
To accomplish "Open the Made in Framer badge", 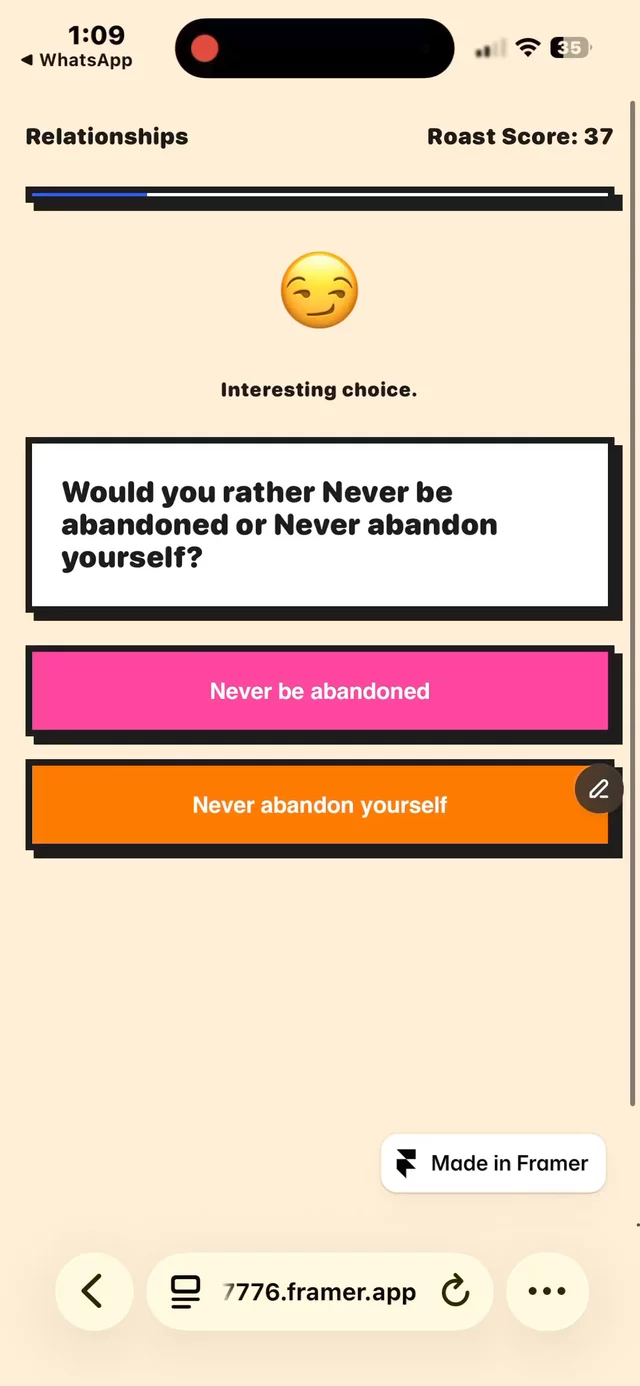I will click(x=493, y=1163).
